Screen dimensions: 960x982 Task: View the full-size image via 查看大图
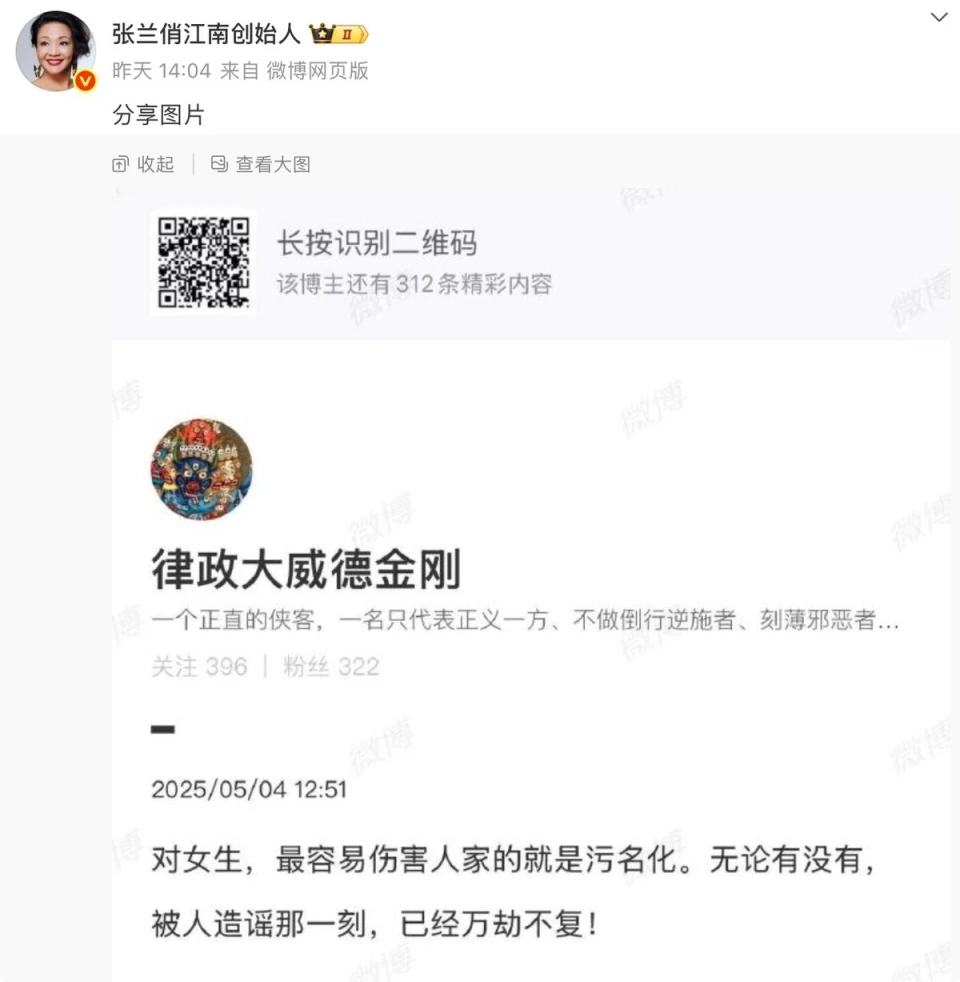point(261,164)
